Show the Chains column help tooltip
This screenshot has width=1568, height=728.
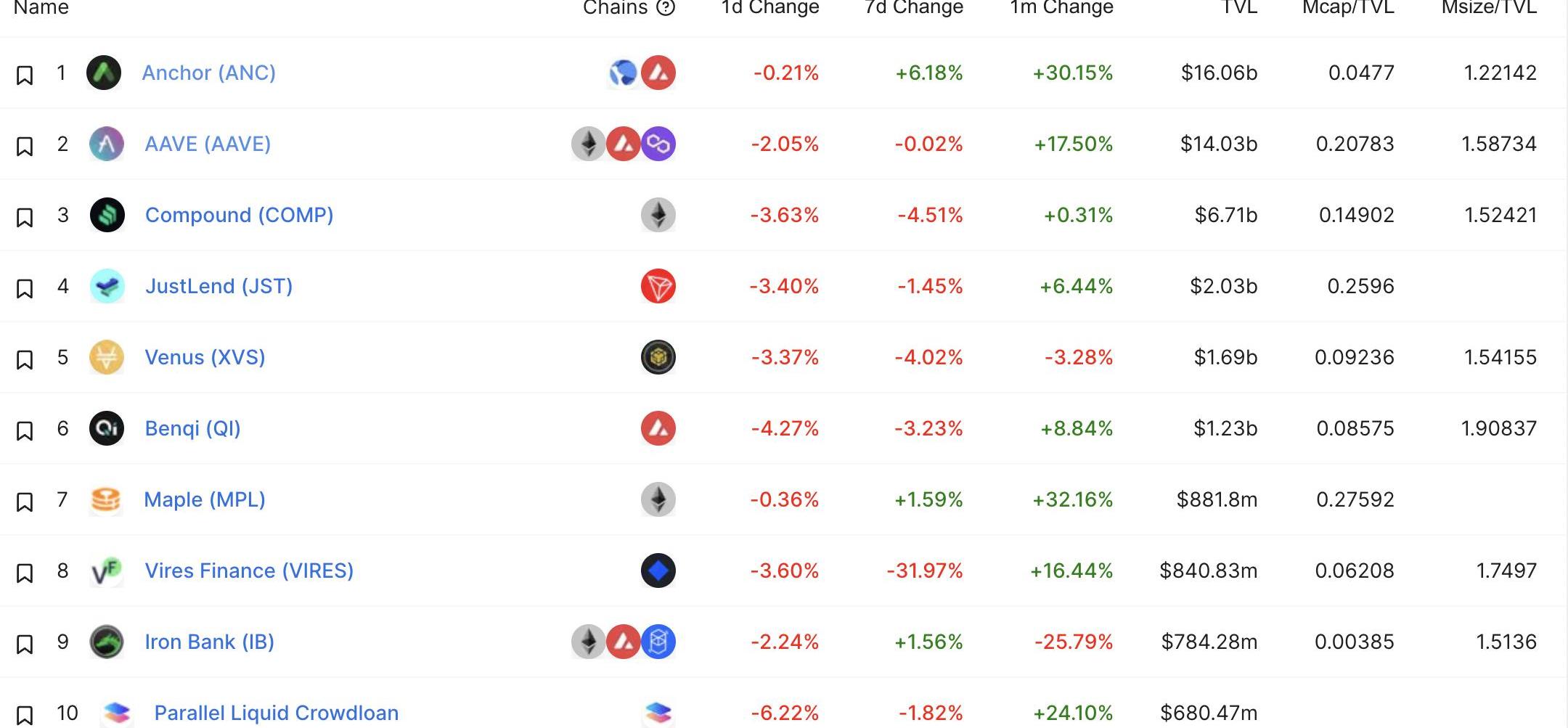(x=666, y=7)
